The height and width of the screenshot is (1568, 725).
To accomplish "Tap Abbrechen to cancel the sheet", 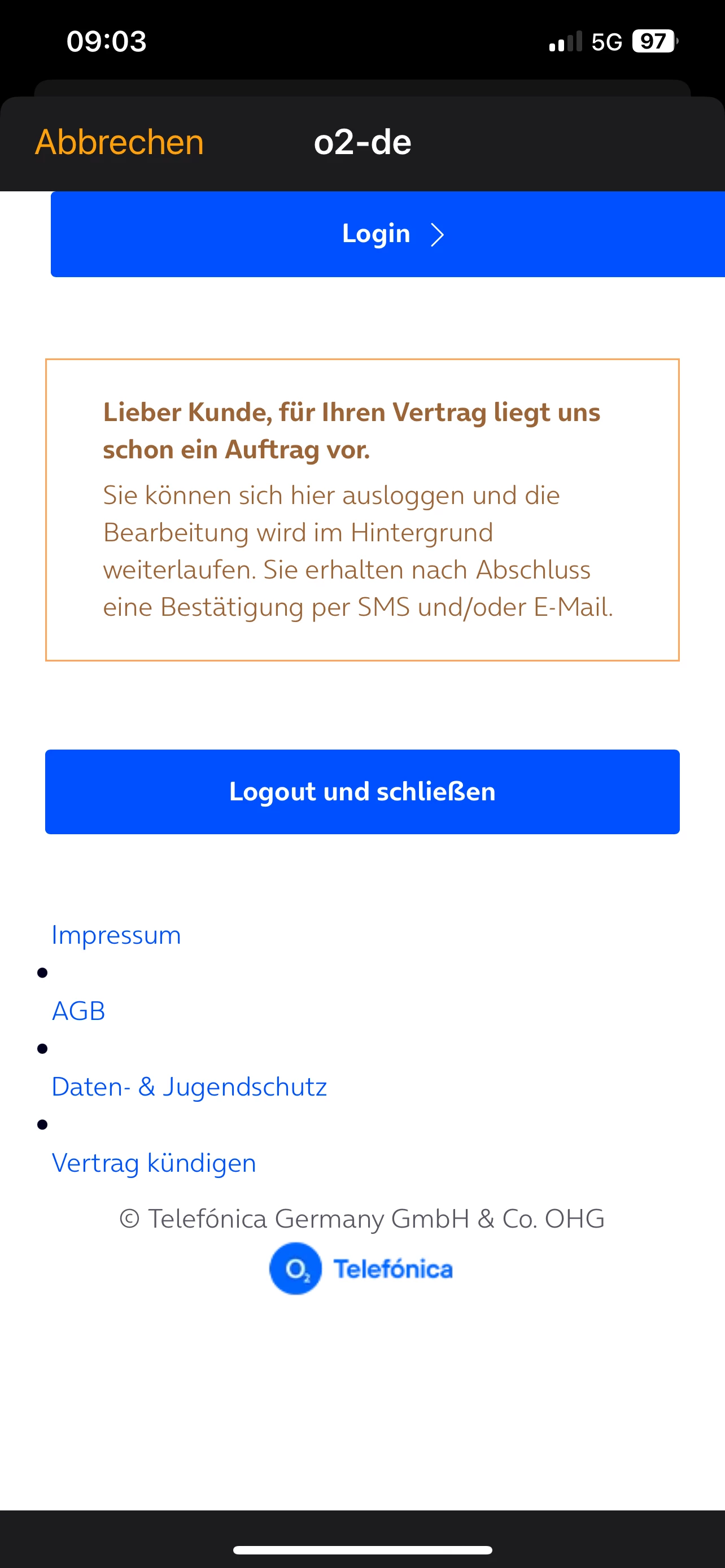I will (x=119, y=142).
